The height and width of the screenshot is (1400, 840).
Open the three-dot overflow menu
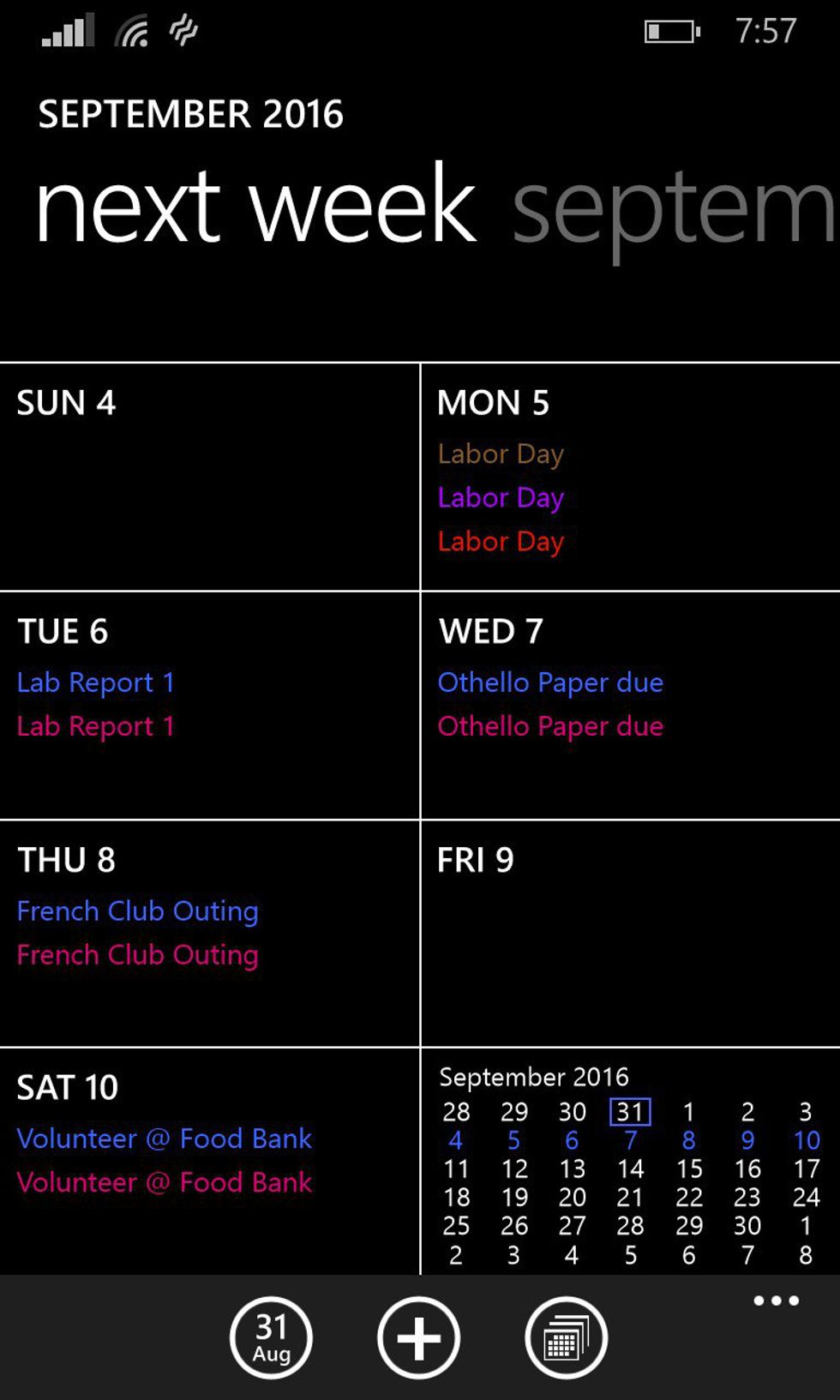coord(776,1301)
